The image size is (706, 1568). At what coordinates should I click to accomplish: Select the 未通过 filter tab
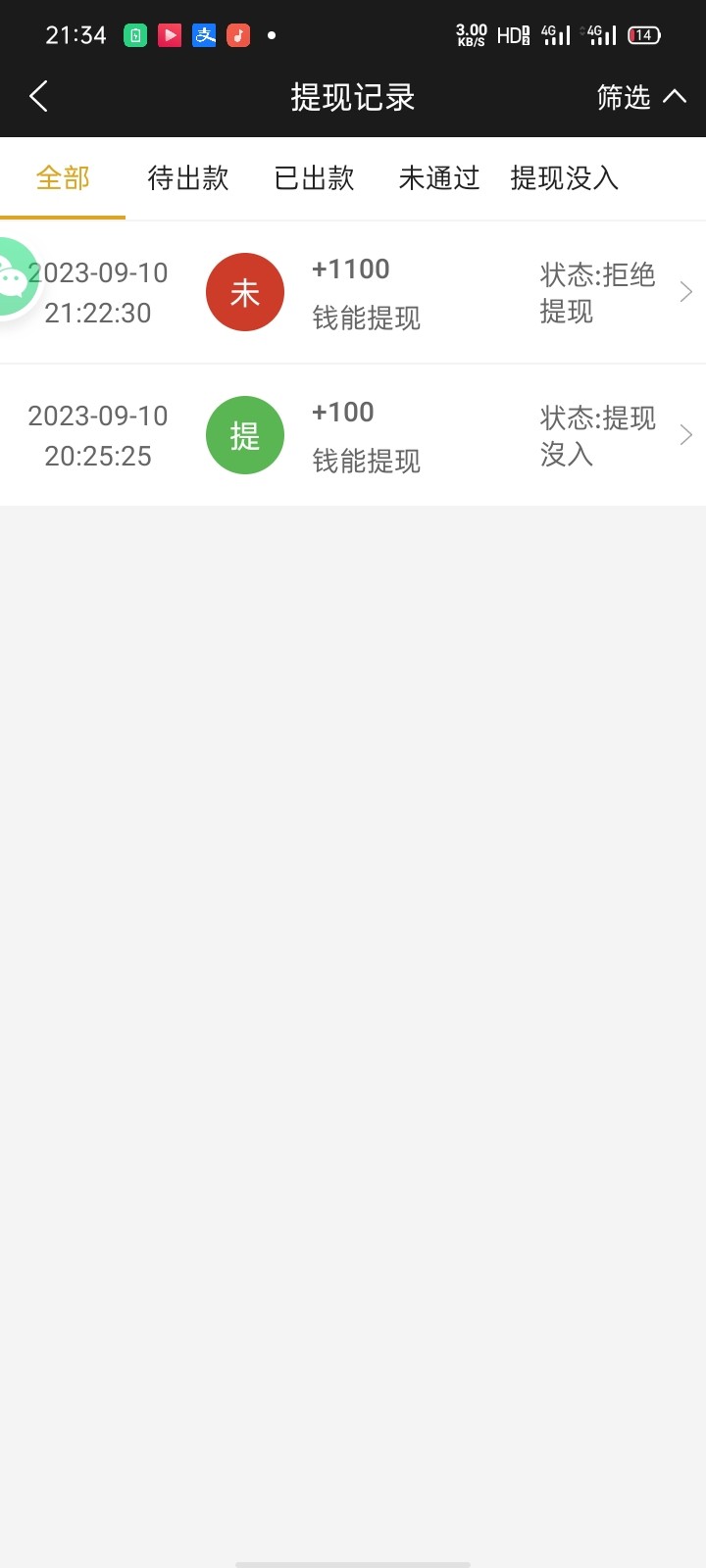coord(438,178)
